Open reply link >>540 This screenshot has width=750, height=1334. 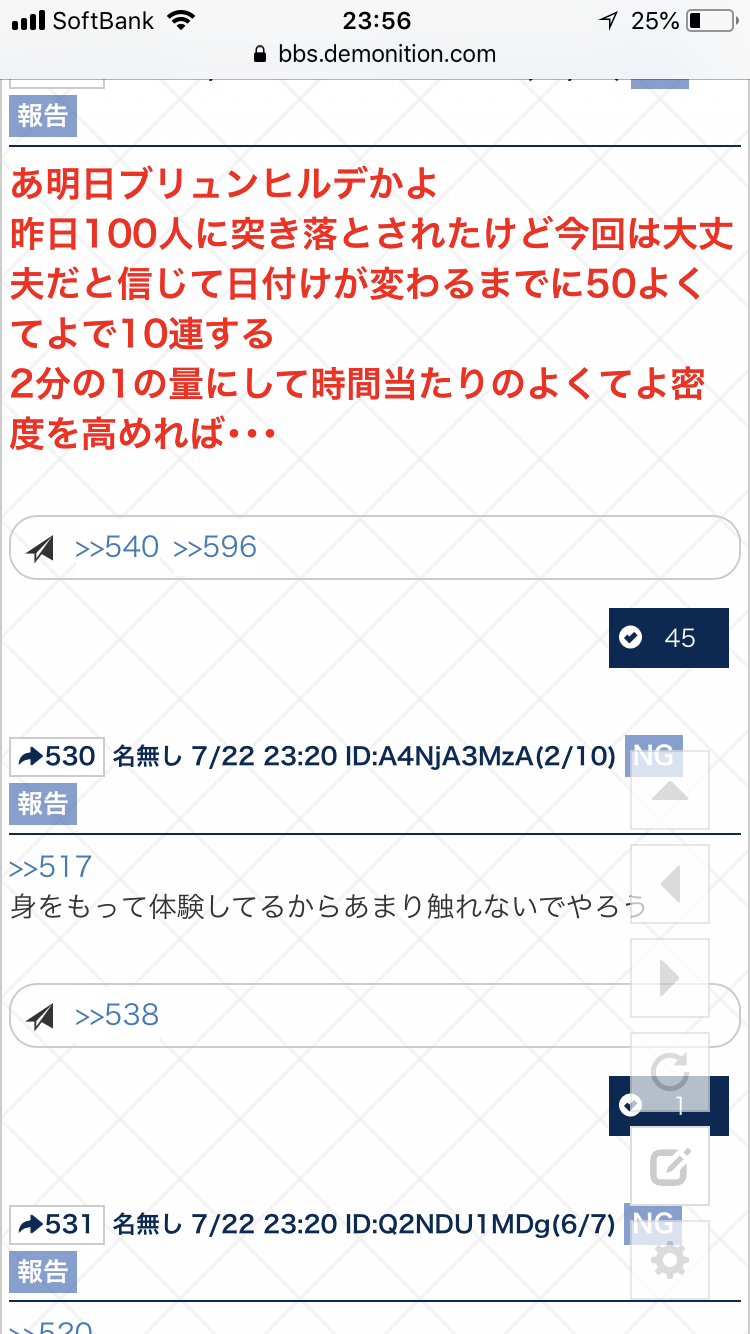pos(117,547)
